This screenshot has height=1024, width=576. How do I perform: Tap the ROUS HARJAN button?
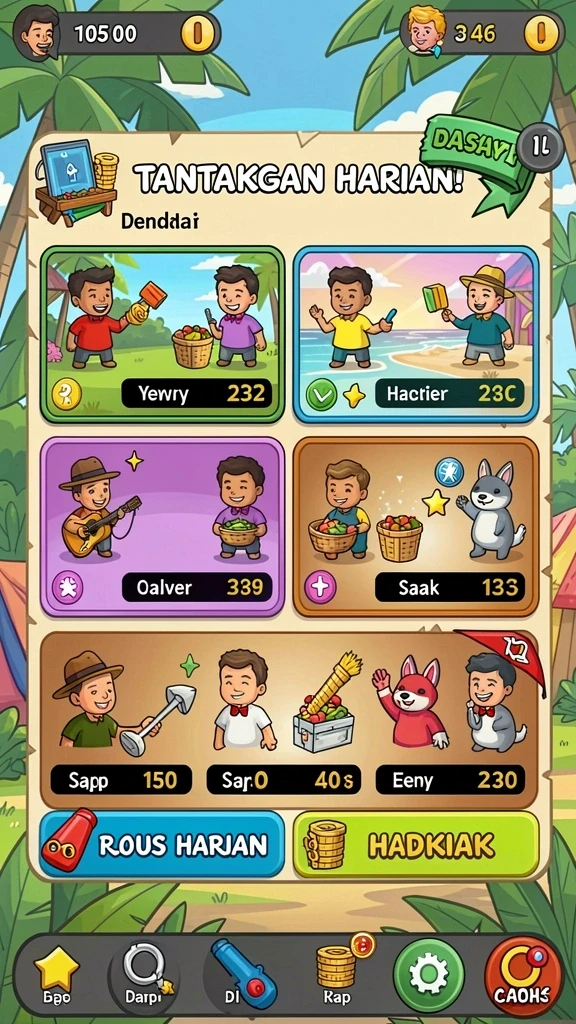point(162,844)
